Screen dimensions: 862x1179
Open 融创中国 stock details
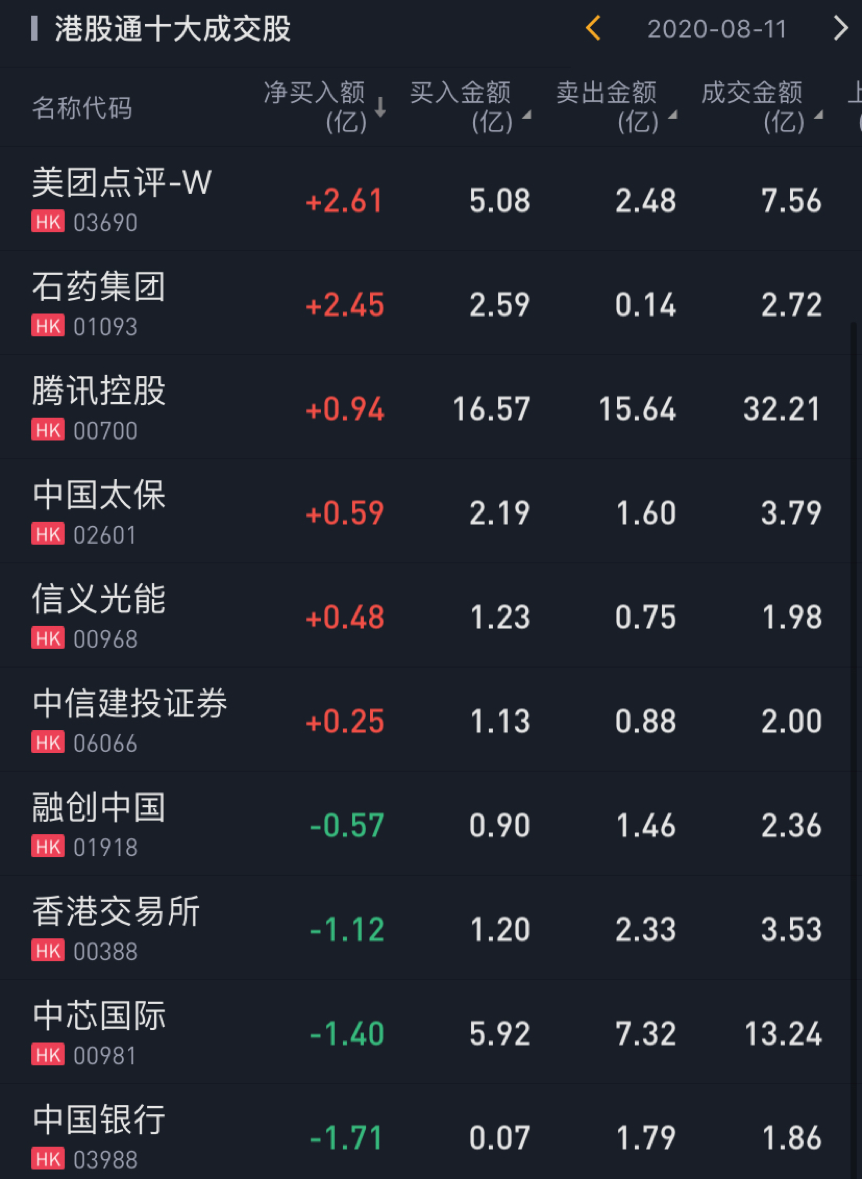[98, 823]
